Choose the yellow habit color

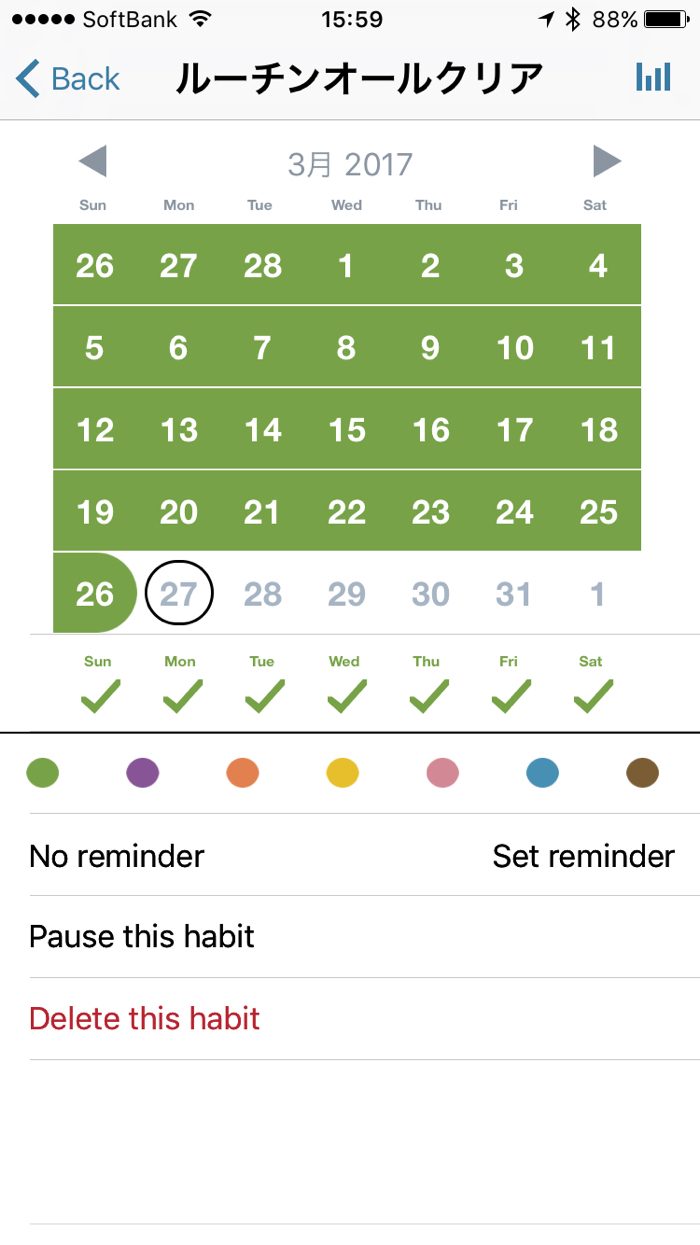coord(343,773)
